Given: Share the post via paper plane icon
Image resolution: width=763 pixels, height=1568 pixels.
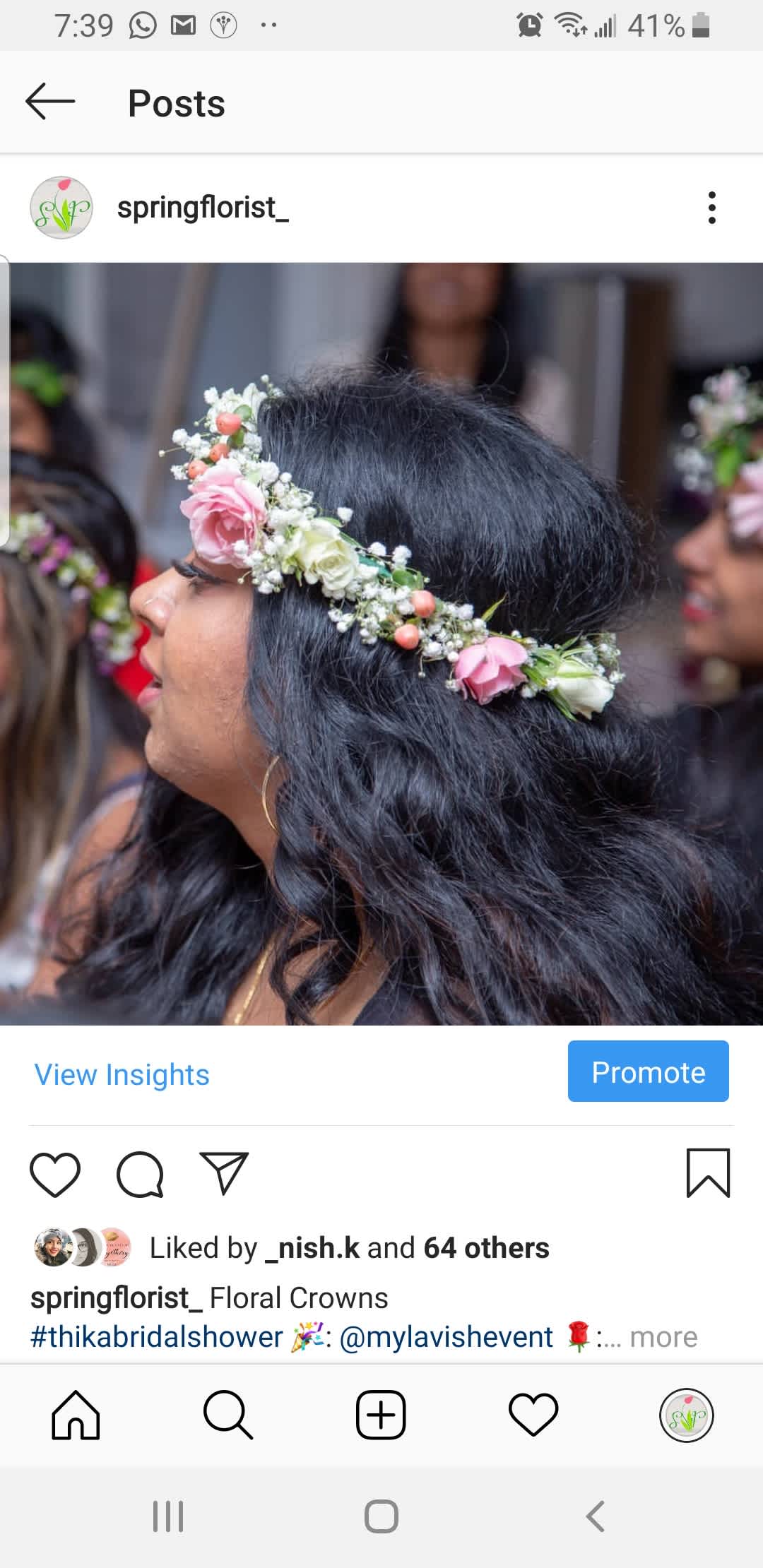Looking at the screenshot, I should 224,1174.
